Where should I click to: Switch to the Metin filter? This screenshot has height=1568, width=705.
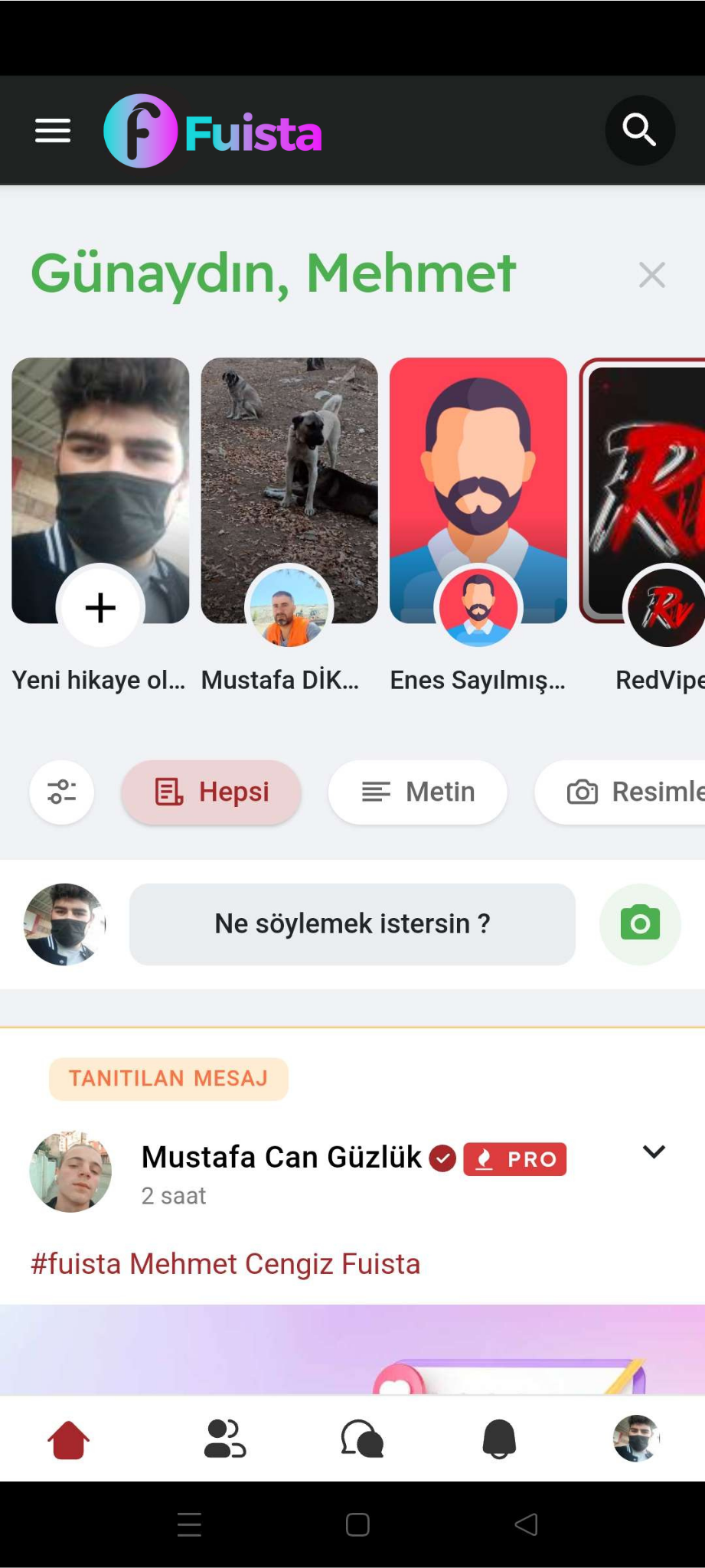point(418,792)
